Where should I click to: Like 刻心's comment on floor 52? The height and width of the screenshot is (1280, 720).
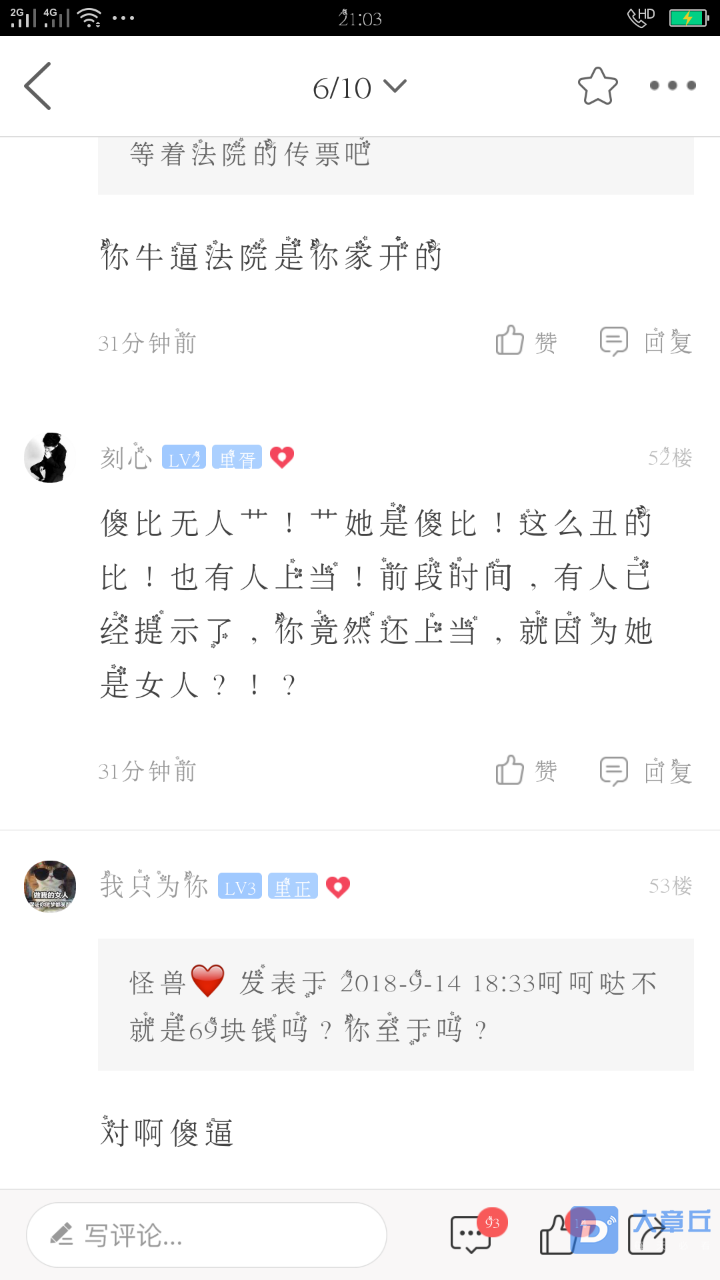tap(526, 770)
